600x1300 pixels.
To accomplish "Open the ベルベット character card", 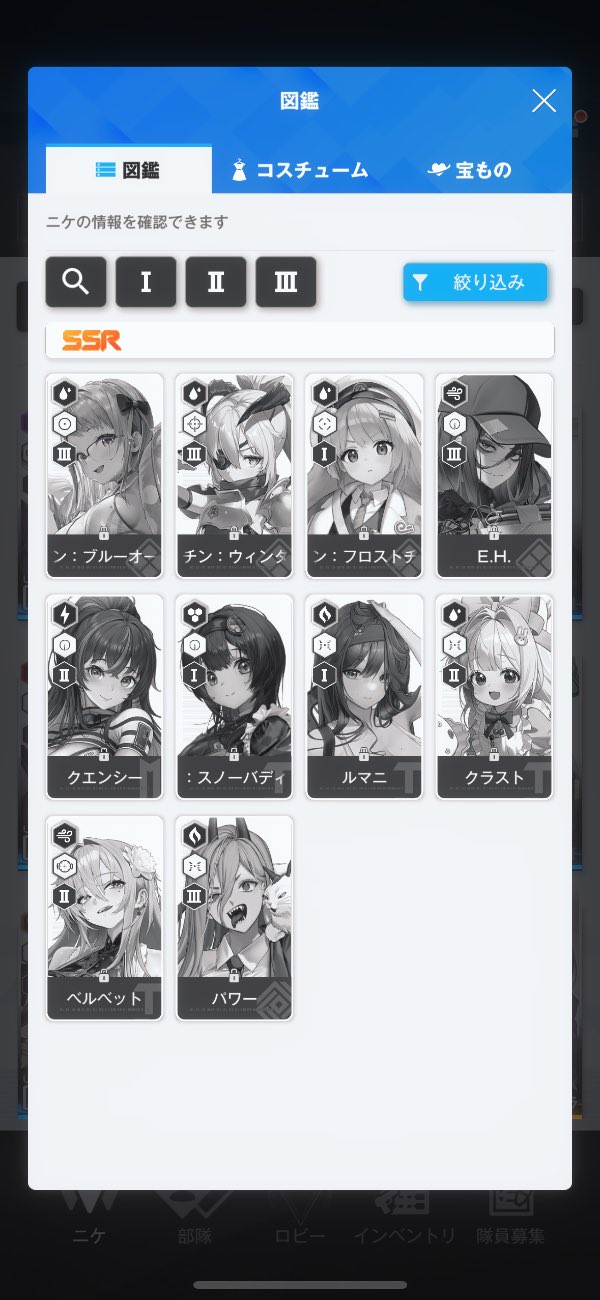I will tap(104, 918).
